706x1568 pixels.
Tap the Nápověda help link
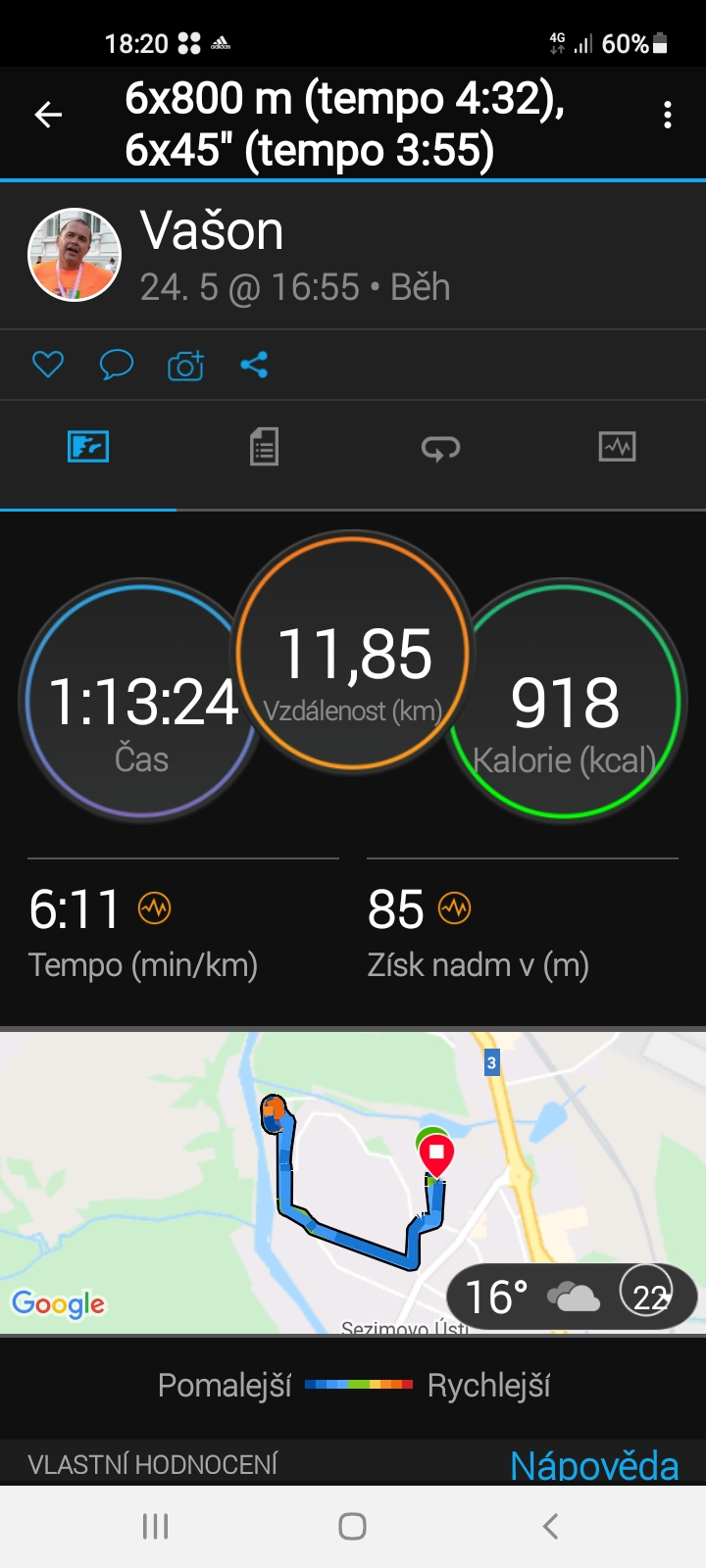594,1465
